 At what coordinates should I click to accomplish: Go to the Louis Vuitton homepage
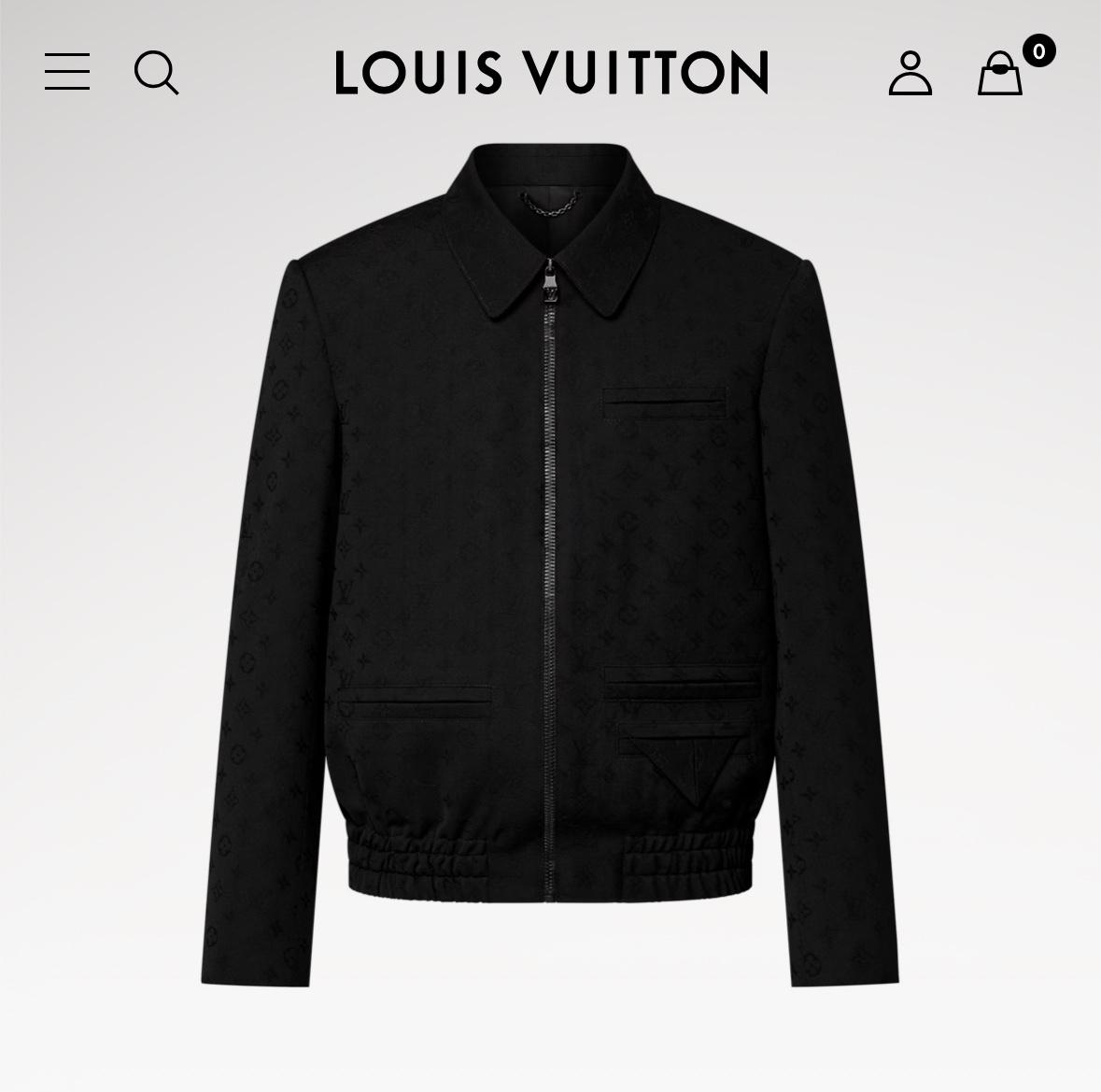pos(551,73)
